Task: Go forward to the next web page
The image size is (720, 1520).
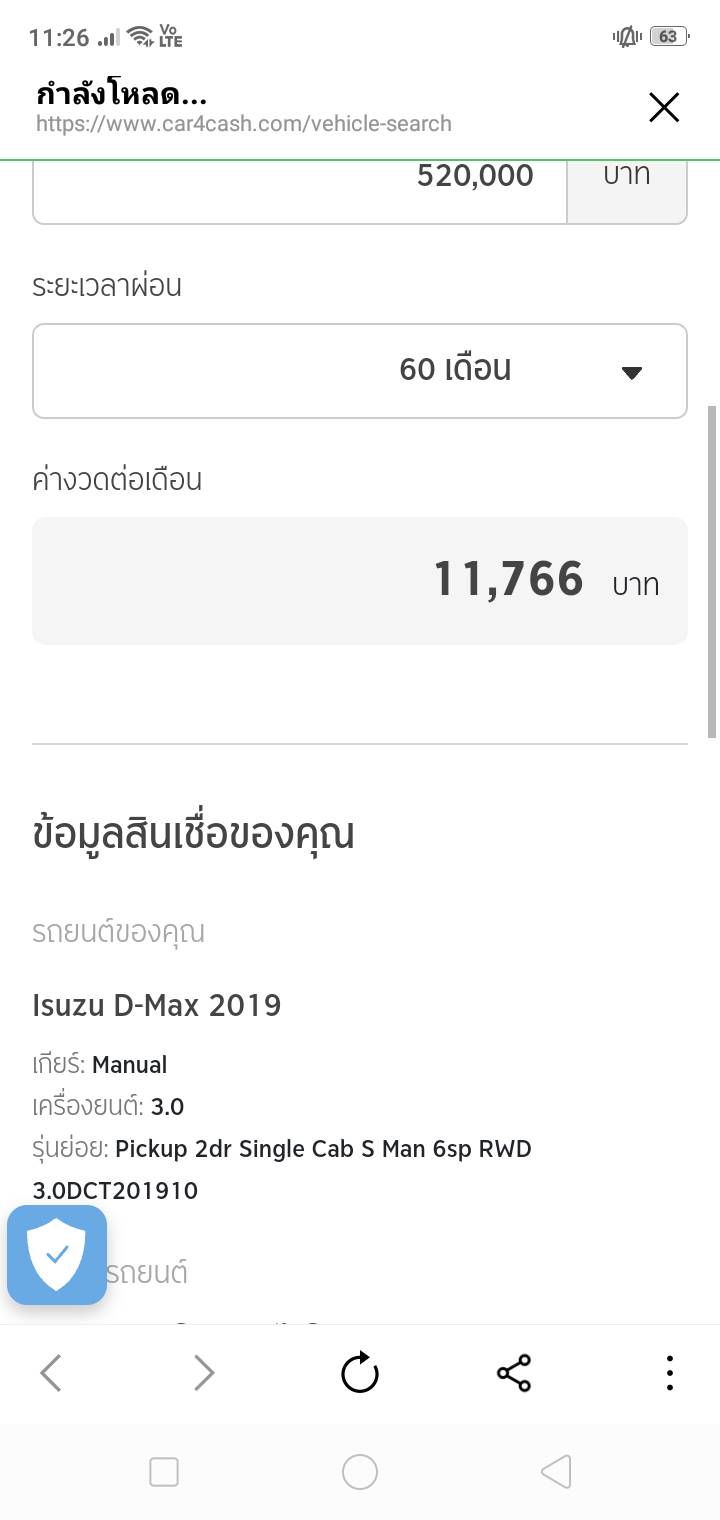Action: tap(204, 1373)
